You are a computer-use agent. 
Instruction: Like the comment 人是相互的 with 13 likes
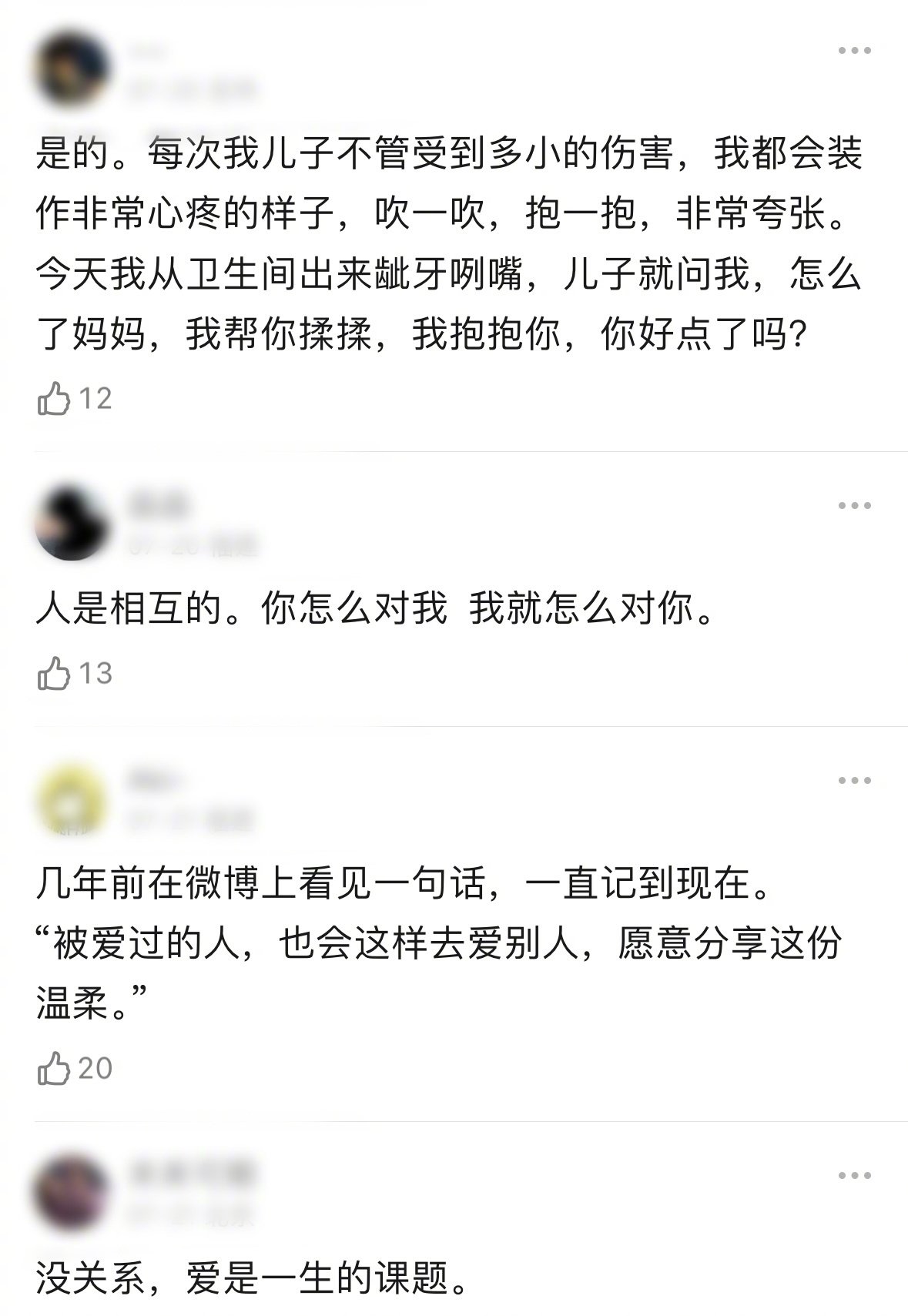[x=54, y=674]
